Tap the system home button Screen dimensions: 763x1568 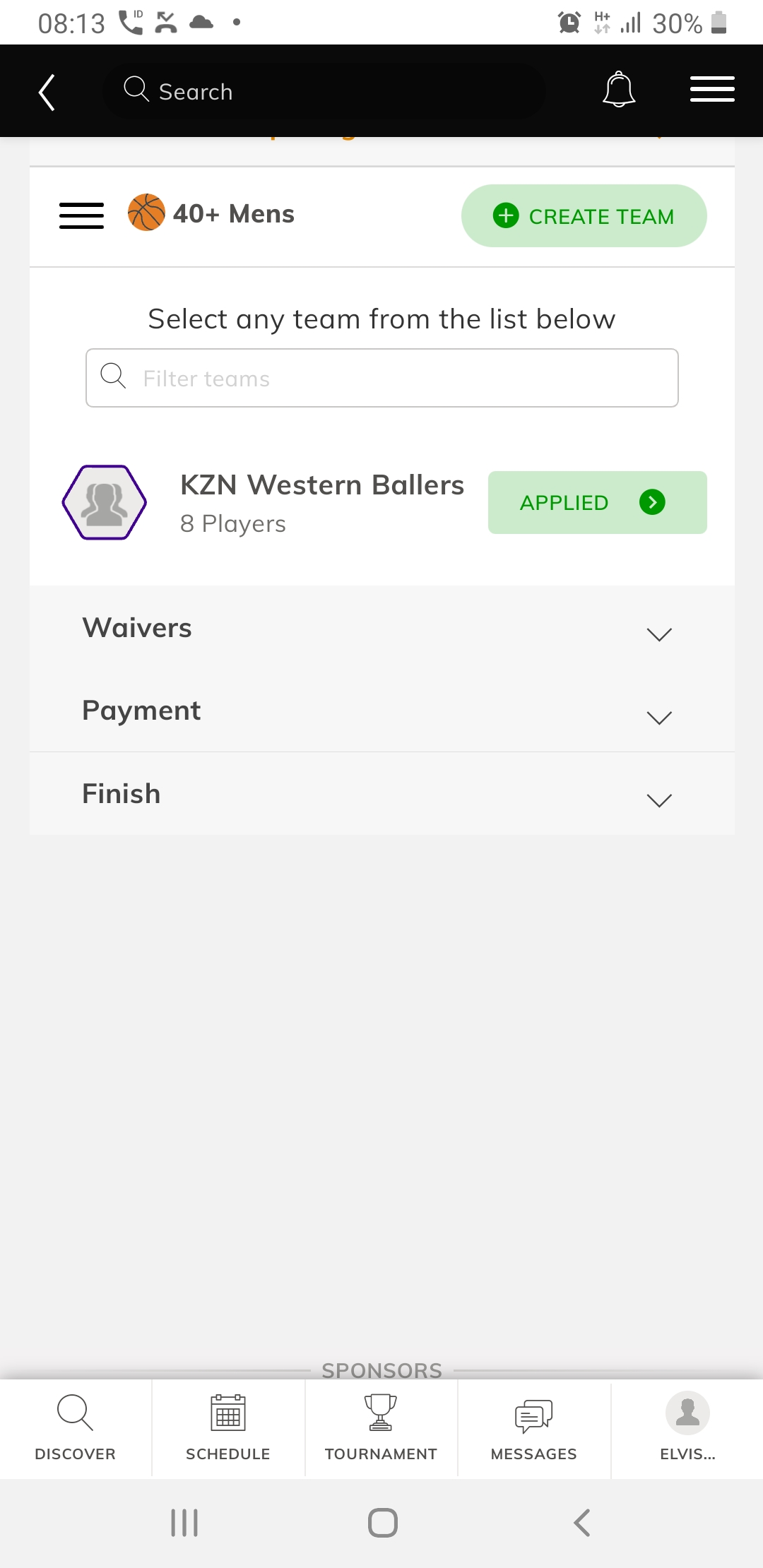pos(382,1523)
